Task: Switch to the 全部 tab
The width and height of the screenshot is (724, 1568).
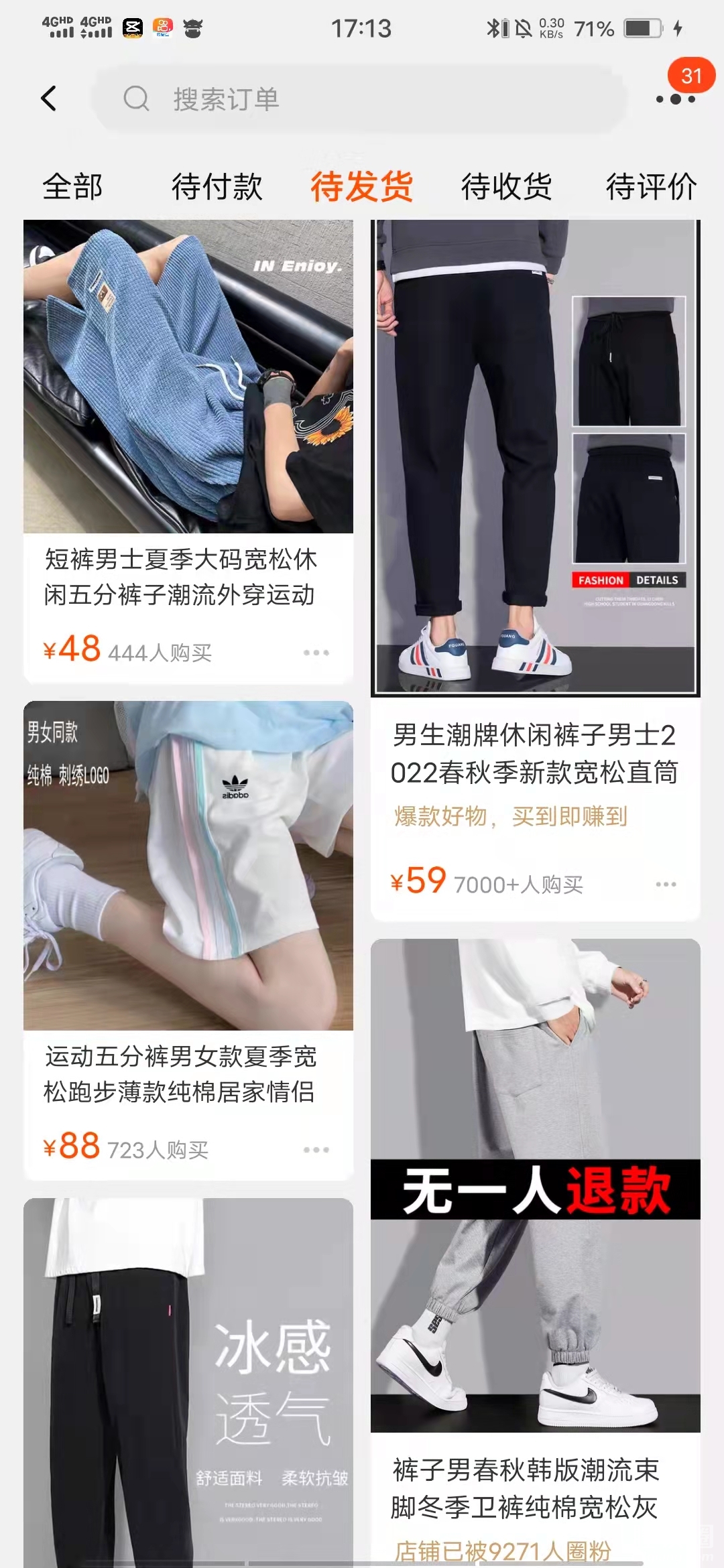Action: tap(72, 186)
